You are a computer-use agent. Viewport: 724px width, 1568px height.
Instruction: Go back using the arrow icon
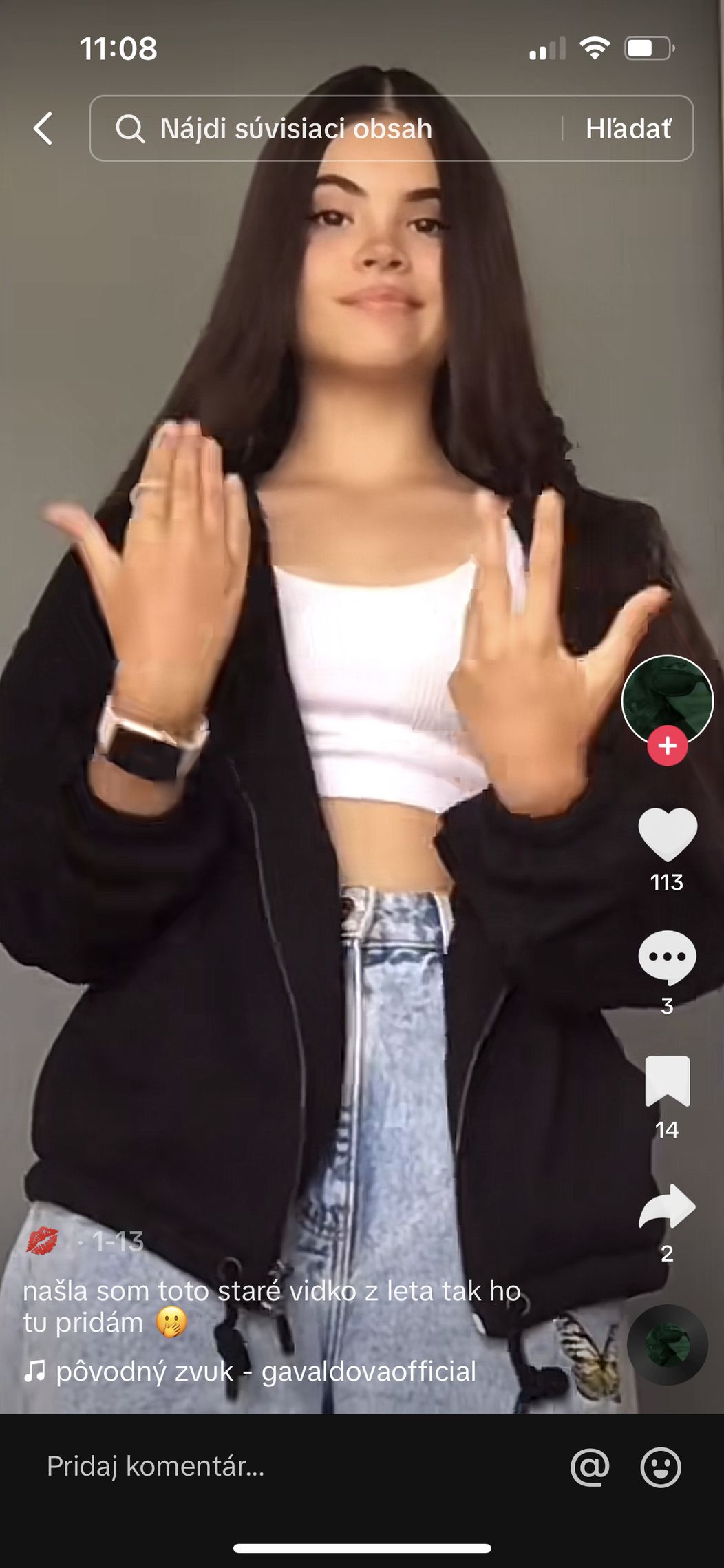tap(43, 129)
